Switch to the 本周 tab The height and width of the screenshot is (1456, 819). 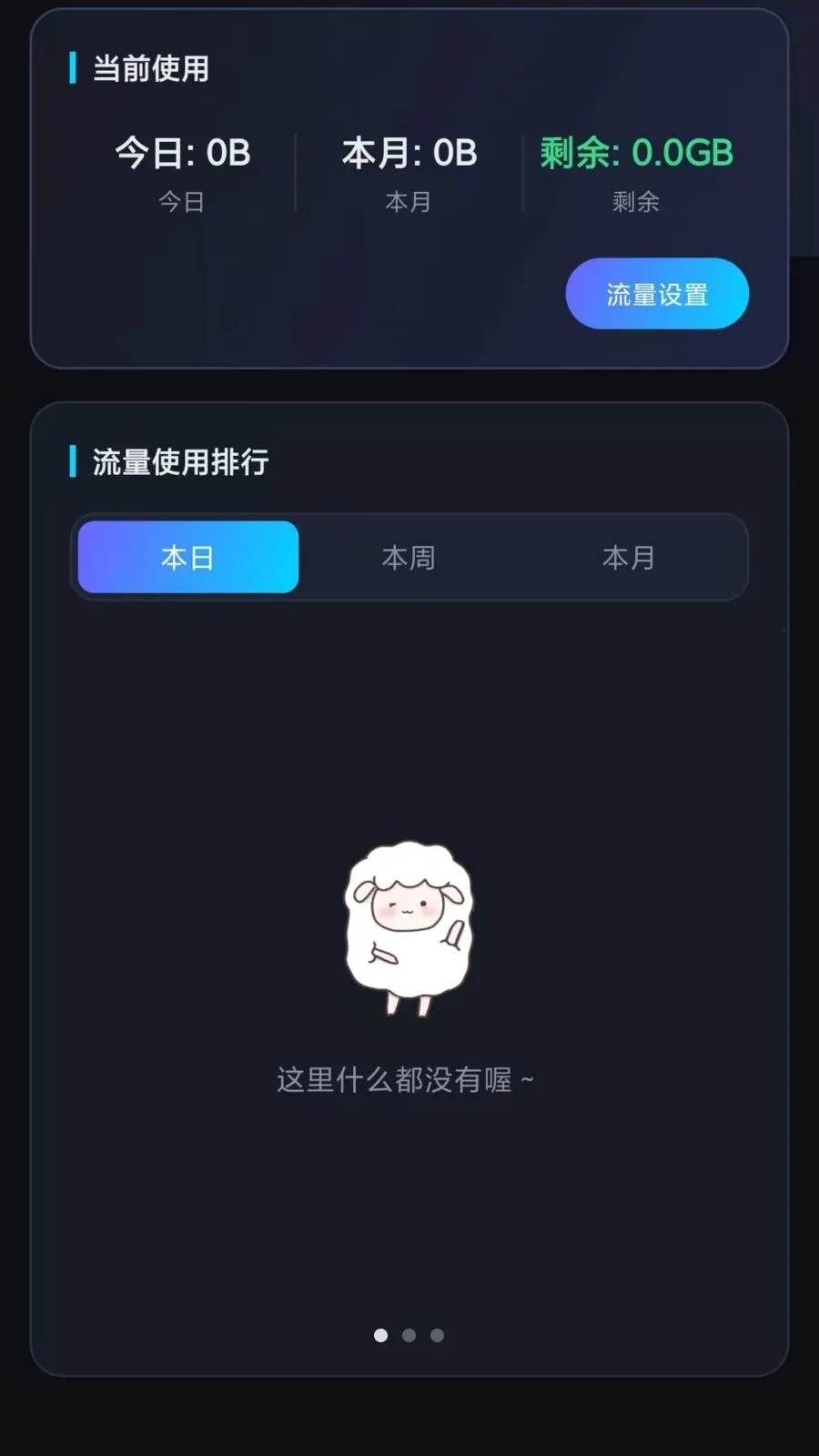(409, 557)
